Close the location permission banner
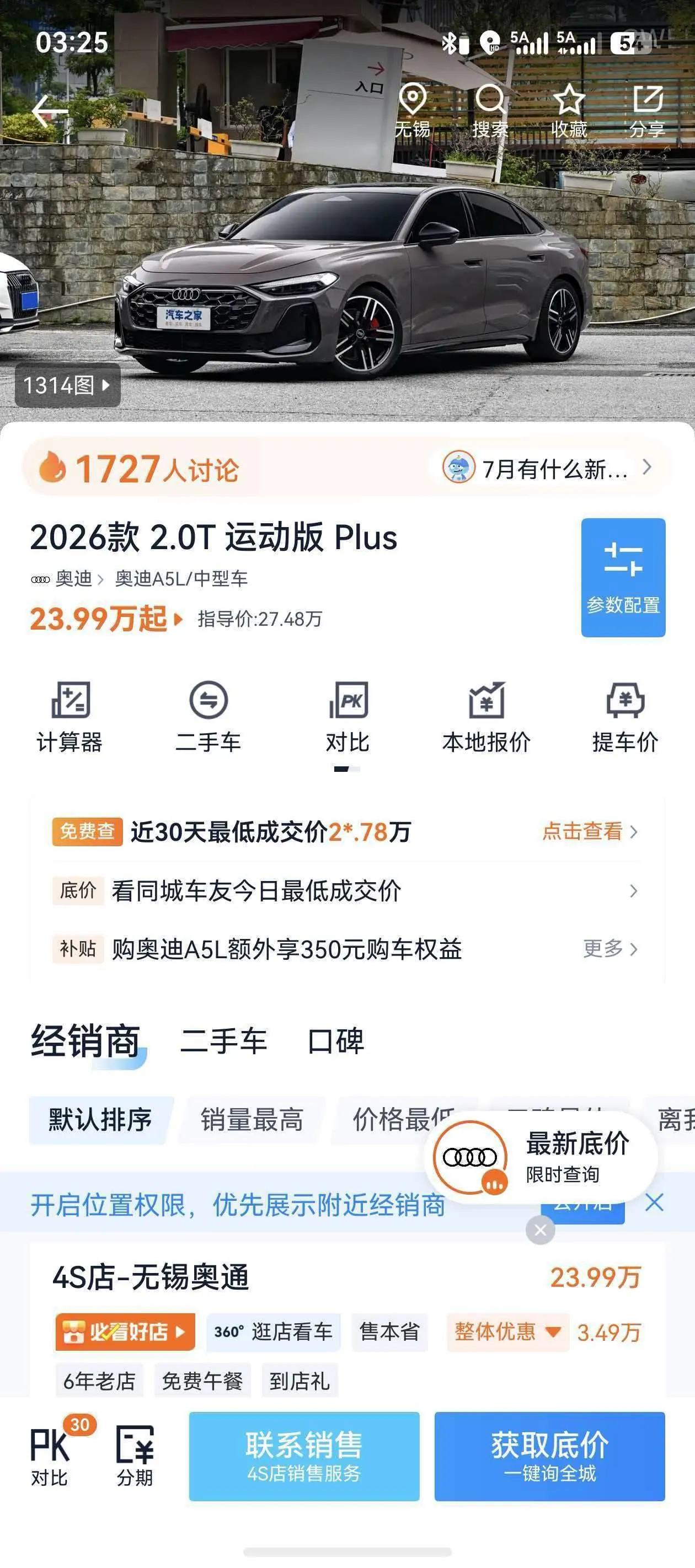This screenshot has height=1568, width=695. (655, 1203)
